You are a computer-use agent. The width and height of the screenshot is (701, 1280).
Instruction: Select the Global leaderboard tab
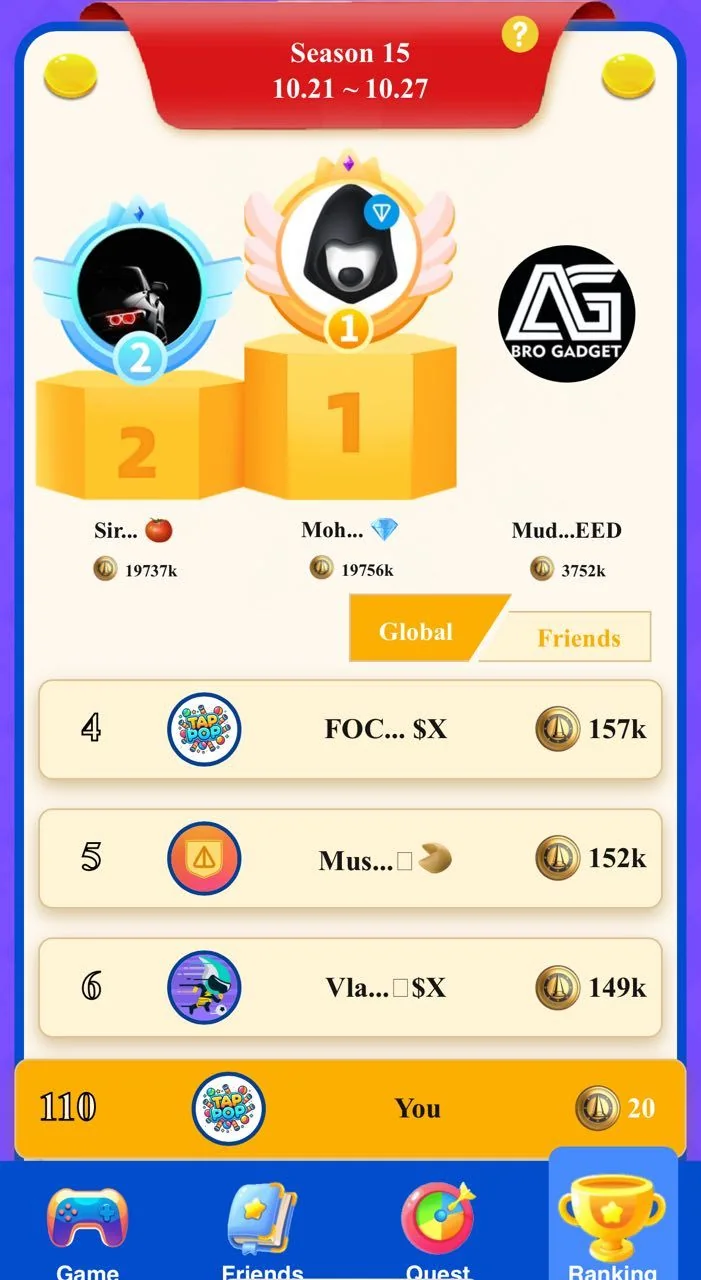tap(417, 630)
